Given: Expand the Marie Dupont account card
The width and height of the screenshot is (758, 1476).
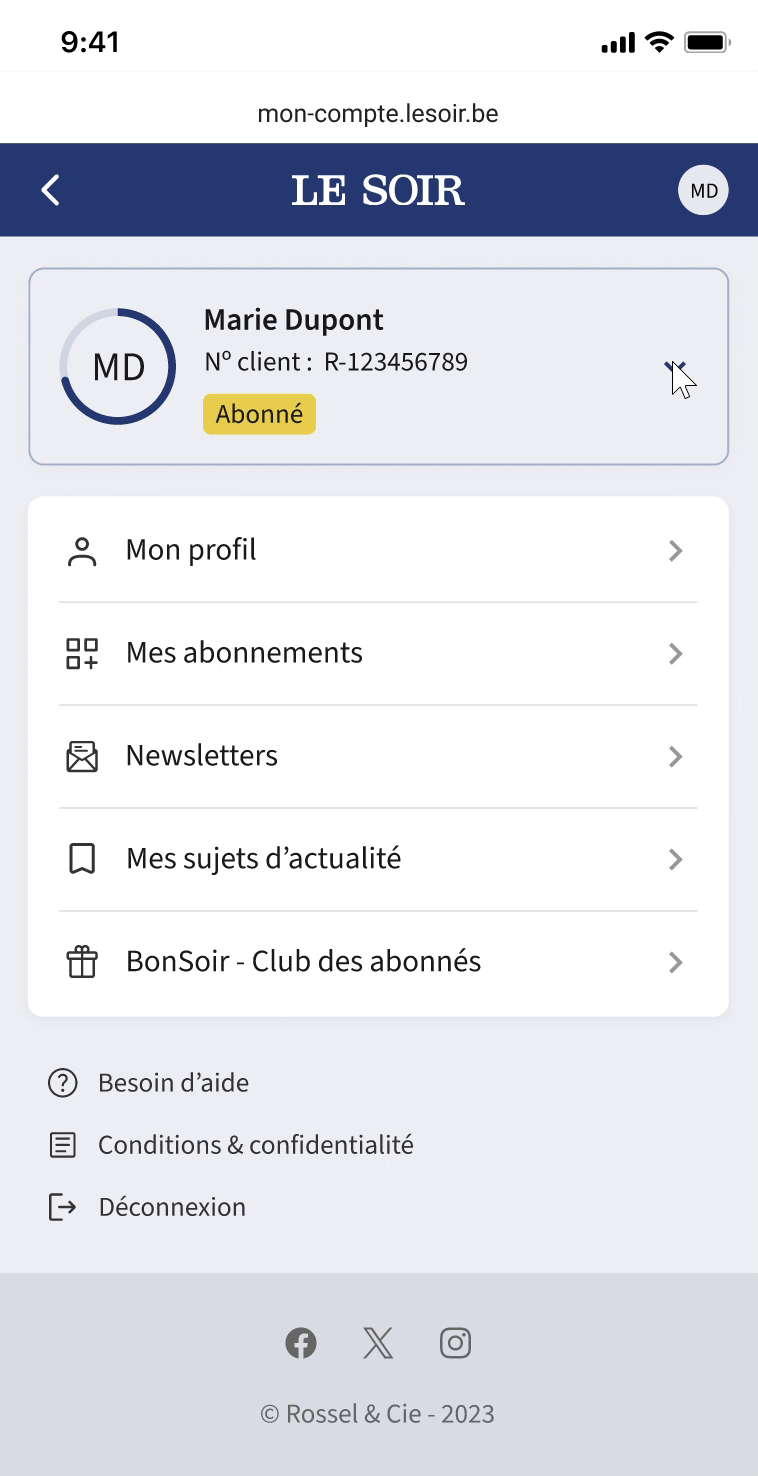Looking at the screenshot, I should point(675,367).
